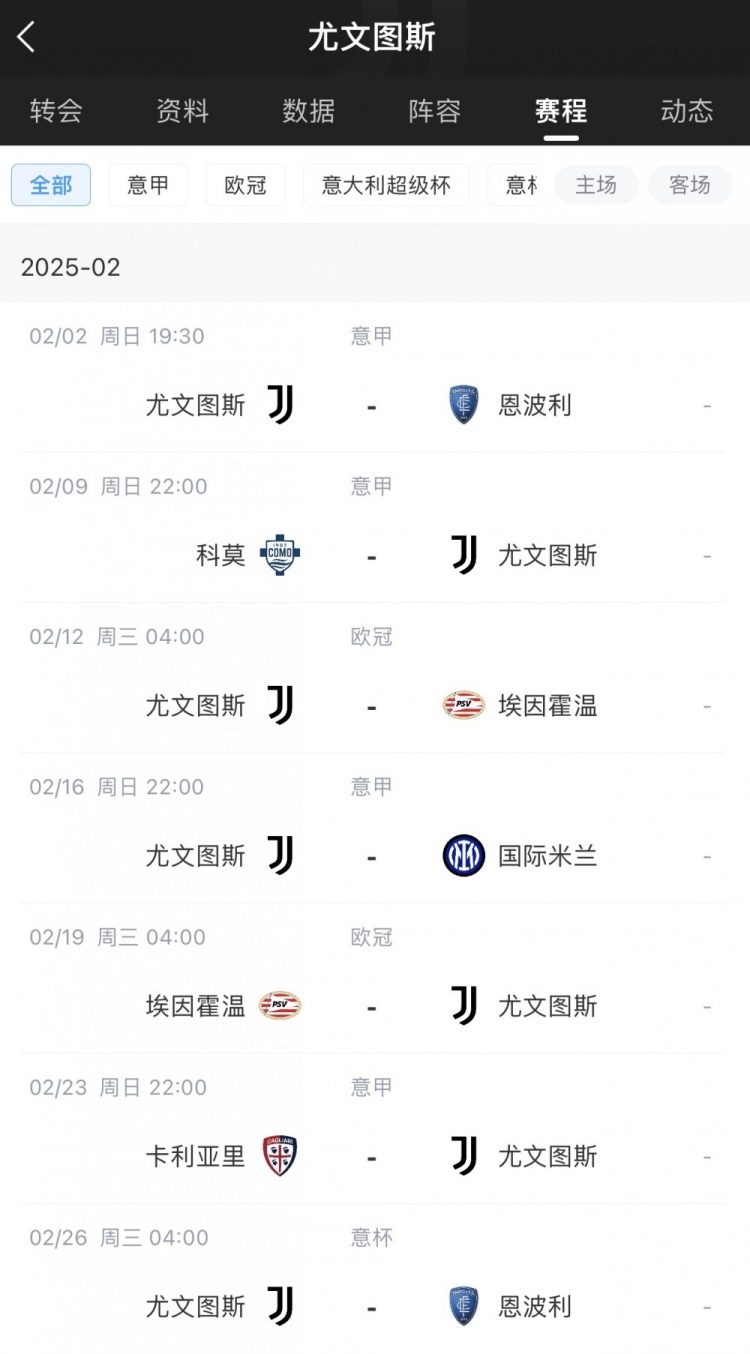This screenshot has height=1354, width=750.
Task: Switch to the 动态 tab
Action: pyautogui.click(x=686, y=111)
